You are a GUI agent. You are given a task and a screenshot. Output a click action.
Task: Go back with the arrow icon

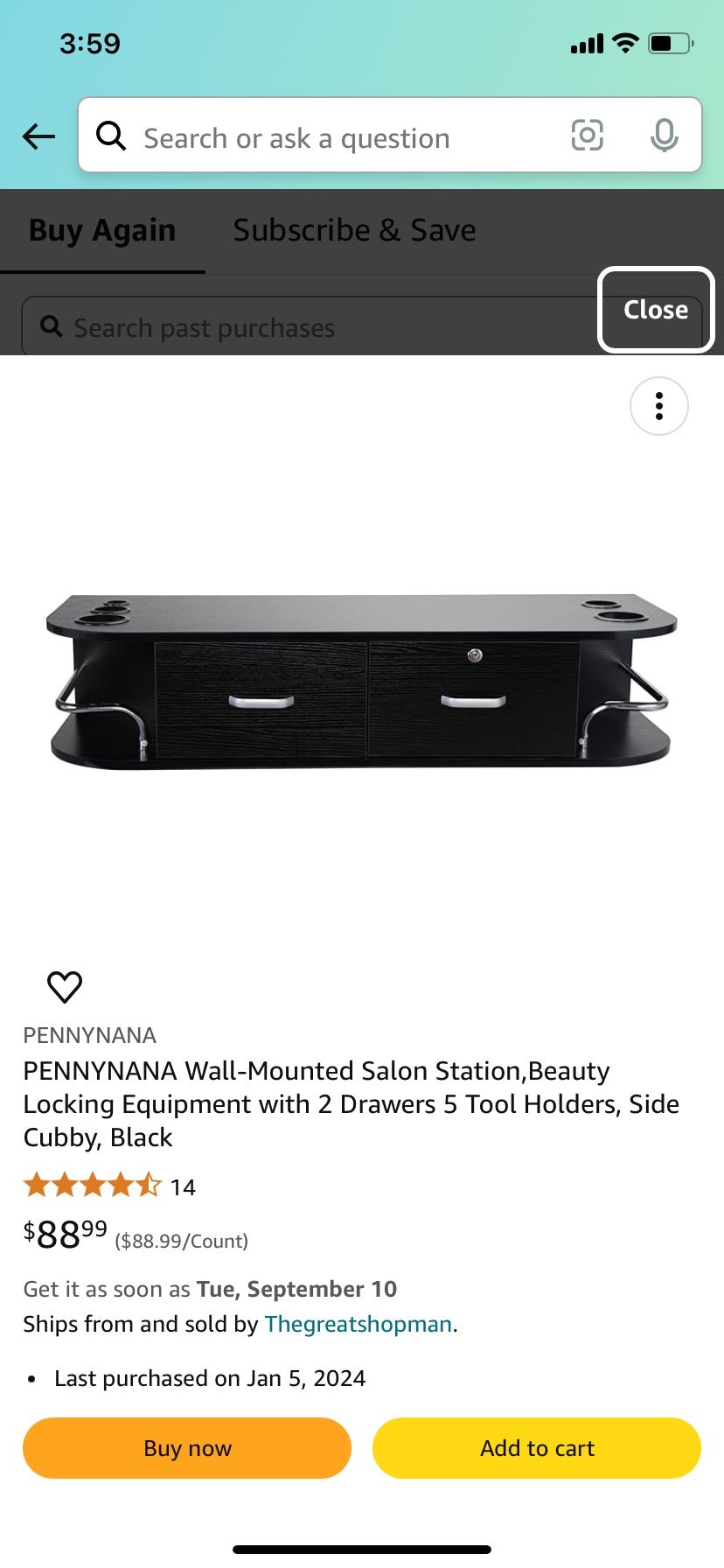click(38, 136)
